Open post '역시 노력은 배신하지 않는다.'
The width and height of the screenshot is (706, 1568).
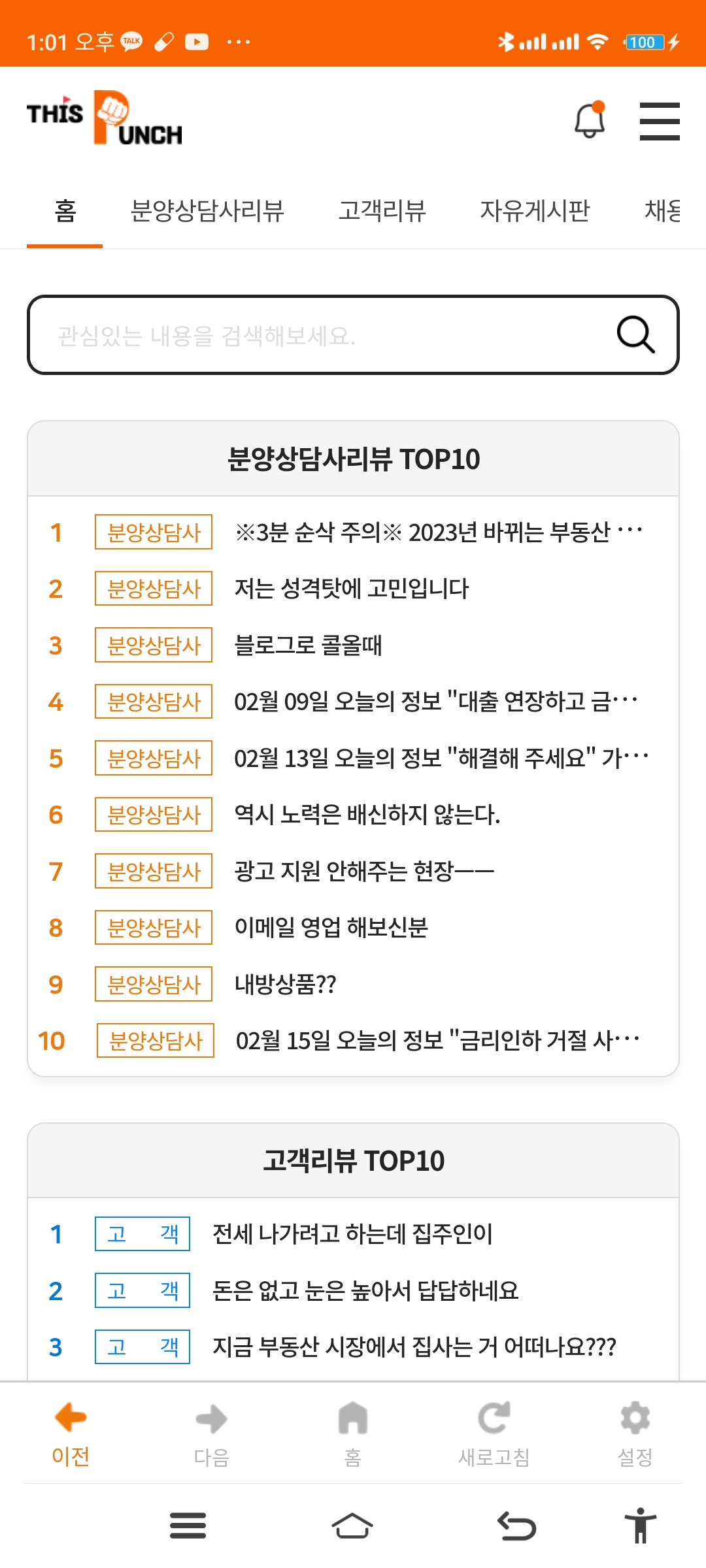click(367, 815)
